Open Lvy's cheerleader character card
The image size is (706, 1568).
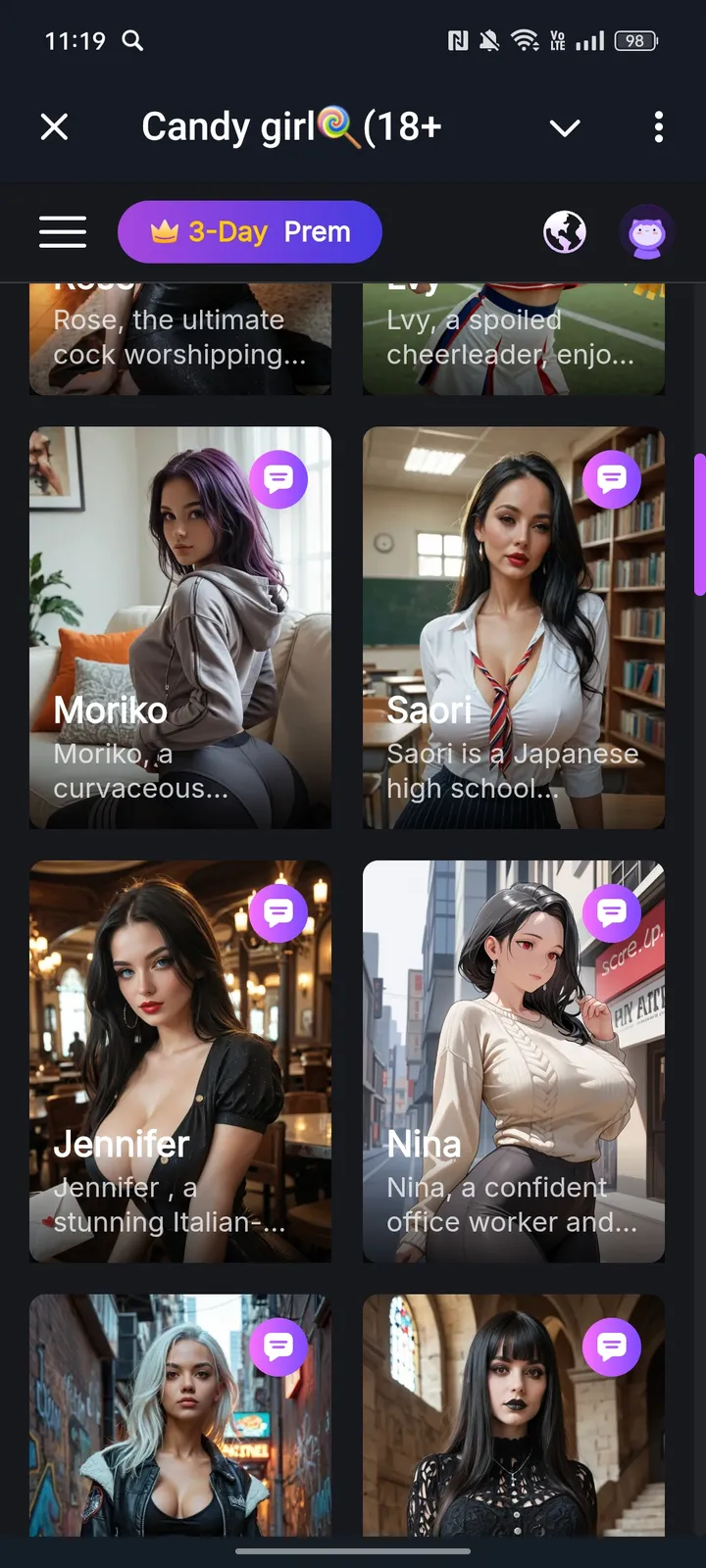tap(513, 338)
